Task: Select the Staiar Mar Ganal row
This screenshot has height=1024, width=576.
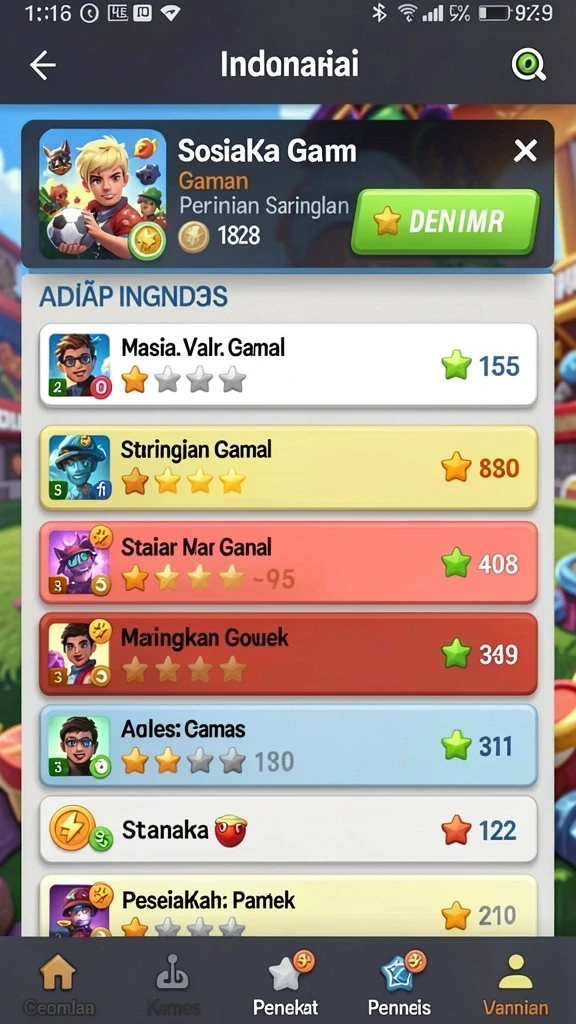Action: point(288,562)
